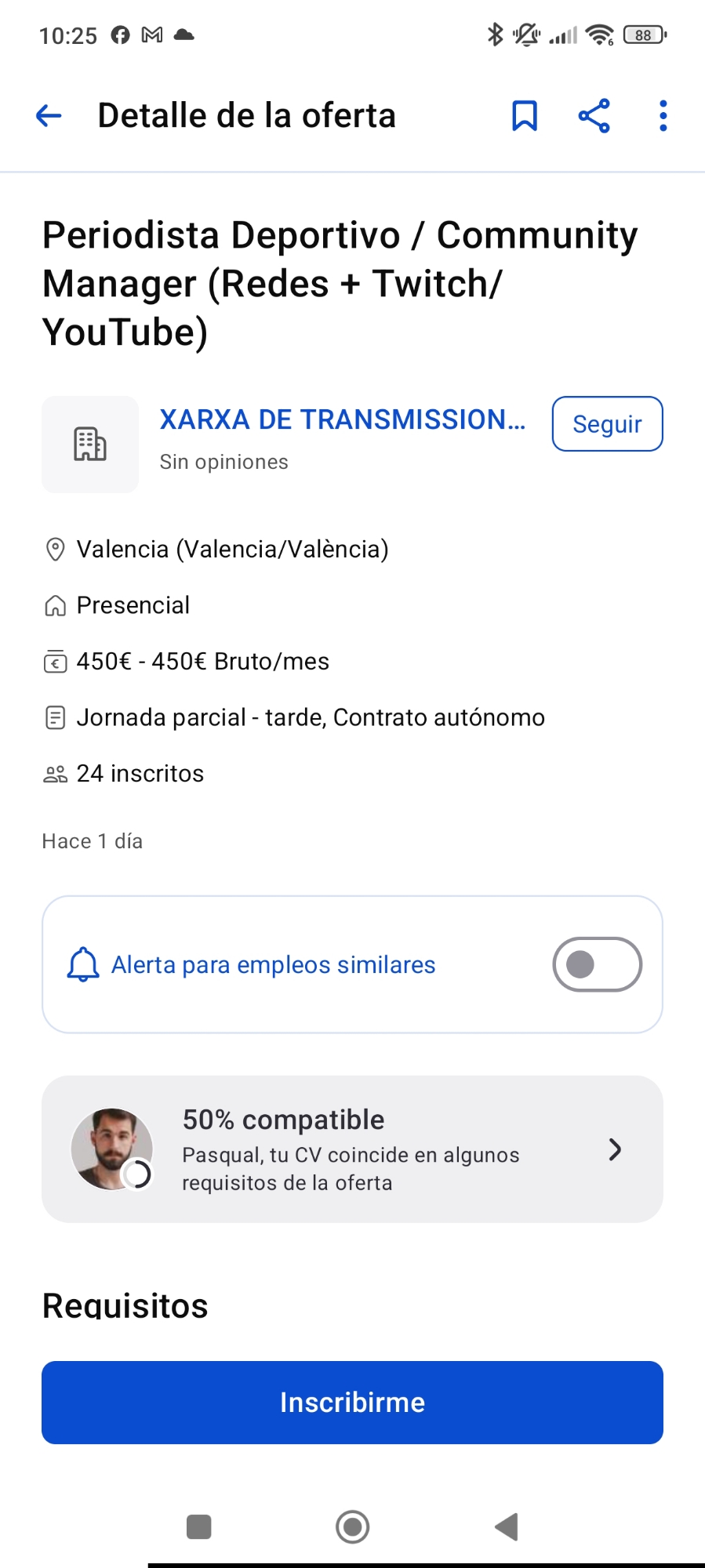Enable alert for similar jobs
This screenshot has height=1568, width=705.
597,964
